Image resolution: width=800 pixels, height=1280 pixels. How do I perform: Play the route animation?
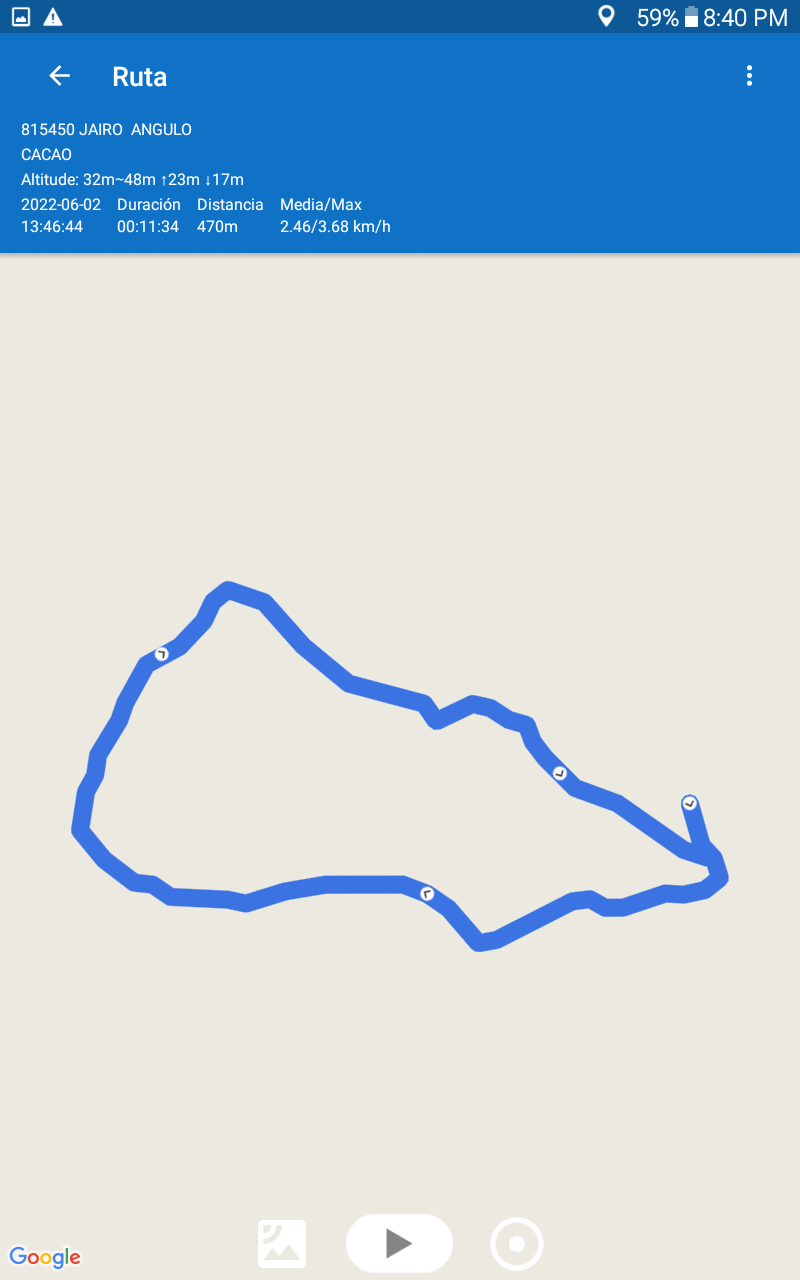399,1243
